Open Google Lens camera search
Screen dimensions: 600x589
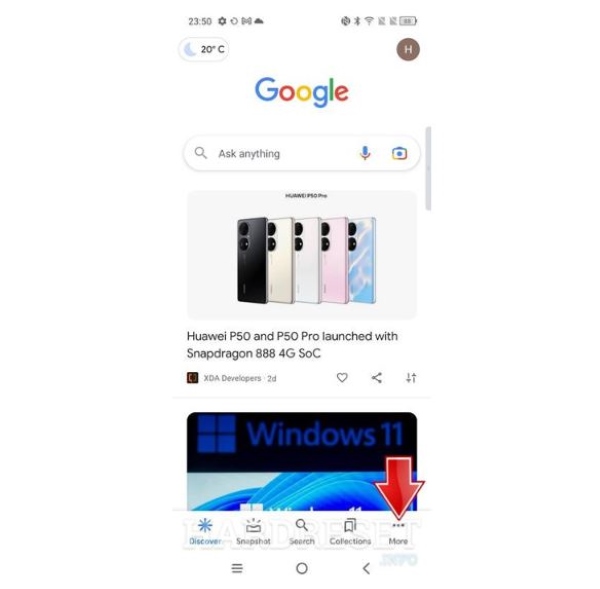tap(399, 153)
